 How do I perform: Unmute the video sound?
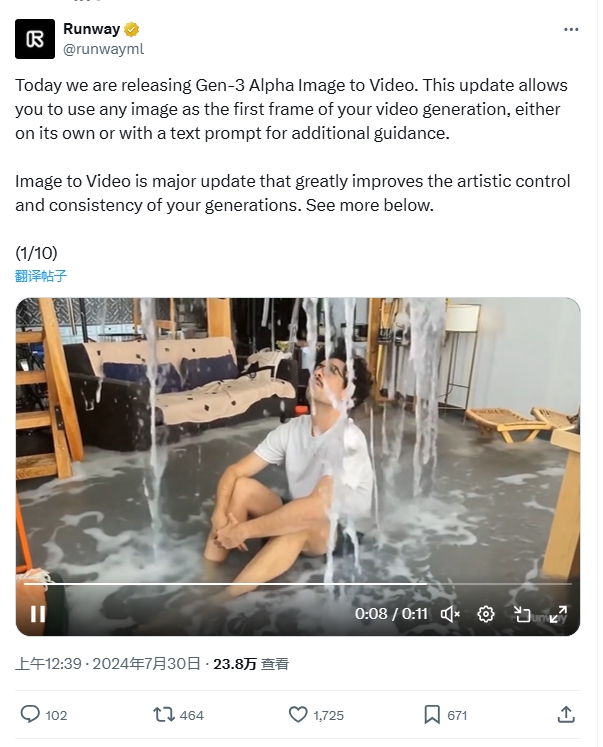pos(450,614)
